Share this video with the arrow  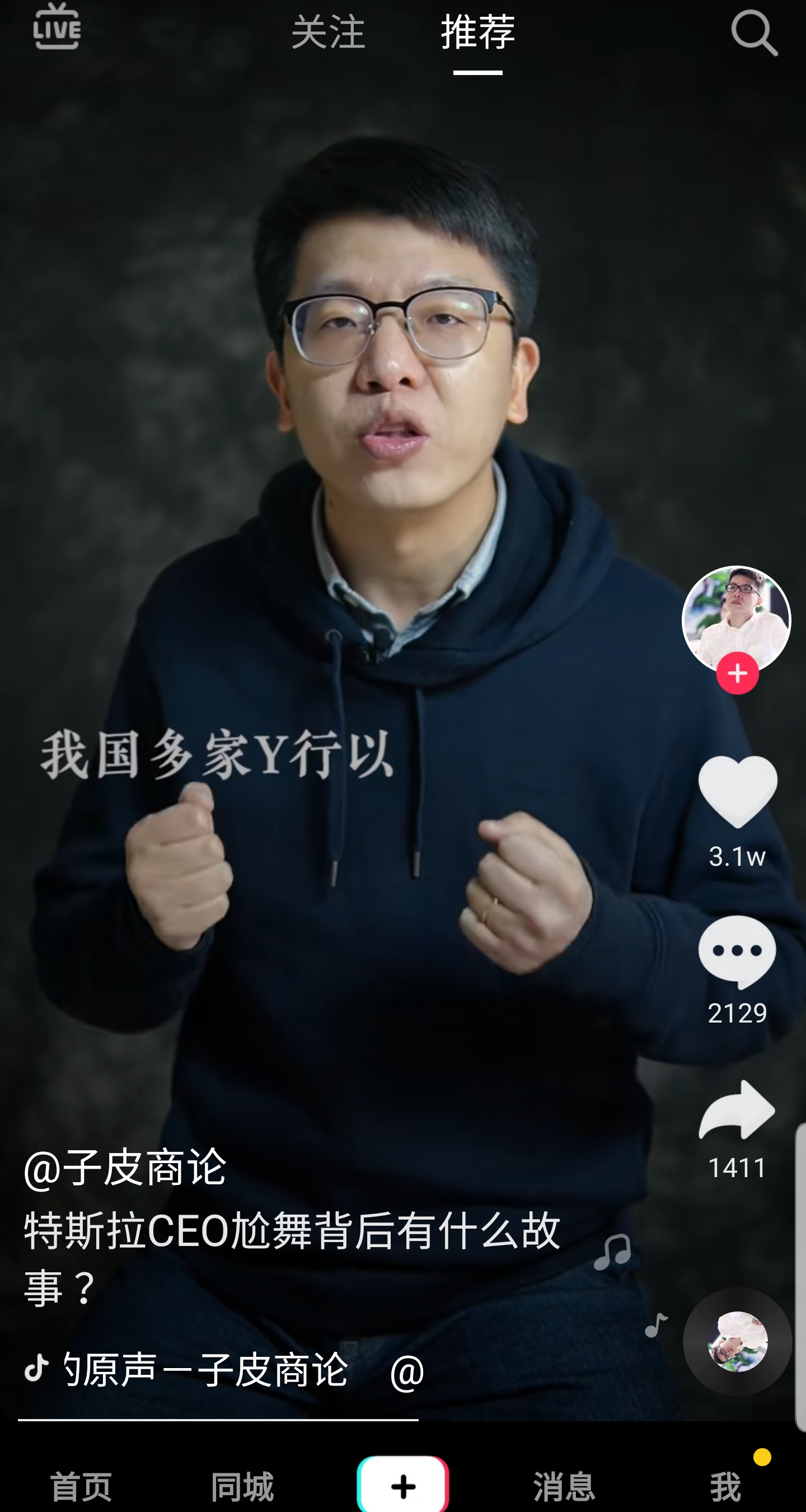[737, 1109]
